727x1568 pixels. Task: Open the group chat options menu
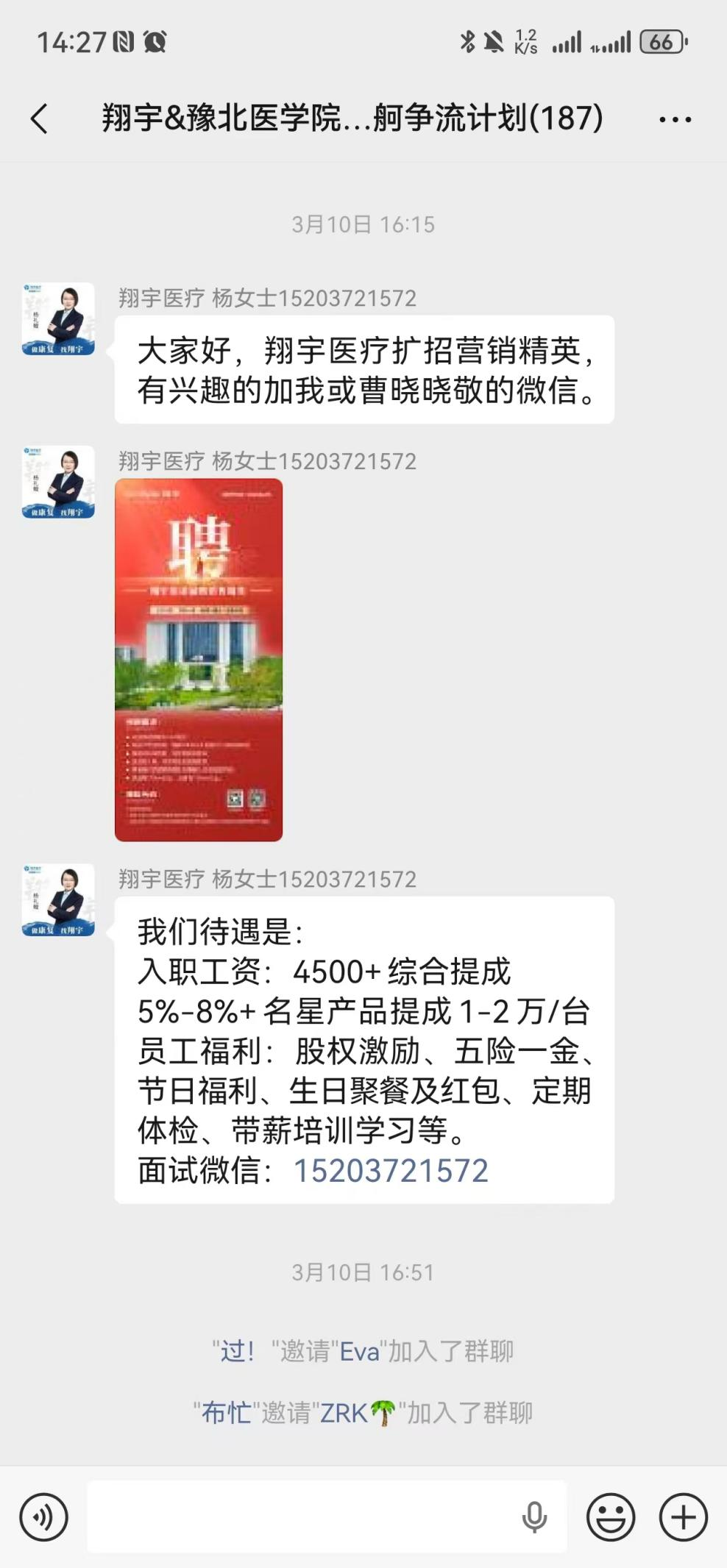click(x=674, y=119)
